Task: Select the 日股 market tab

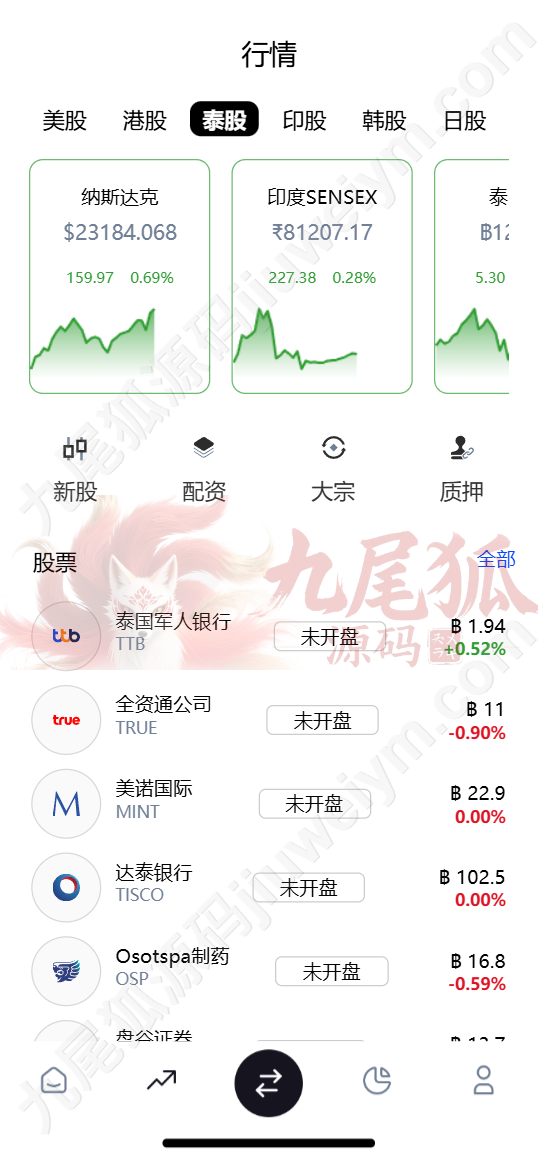Action: [465, 120]
